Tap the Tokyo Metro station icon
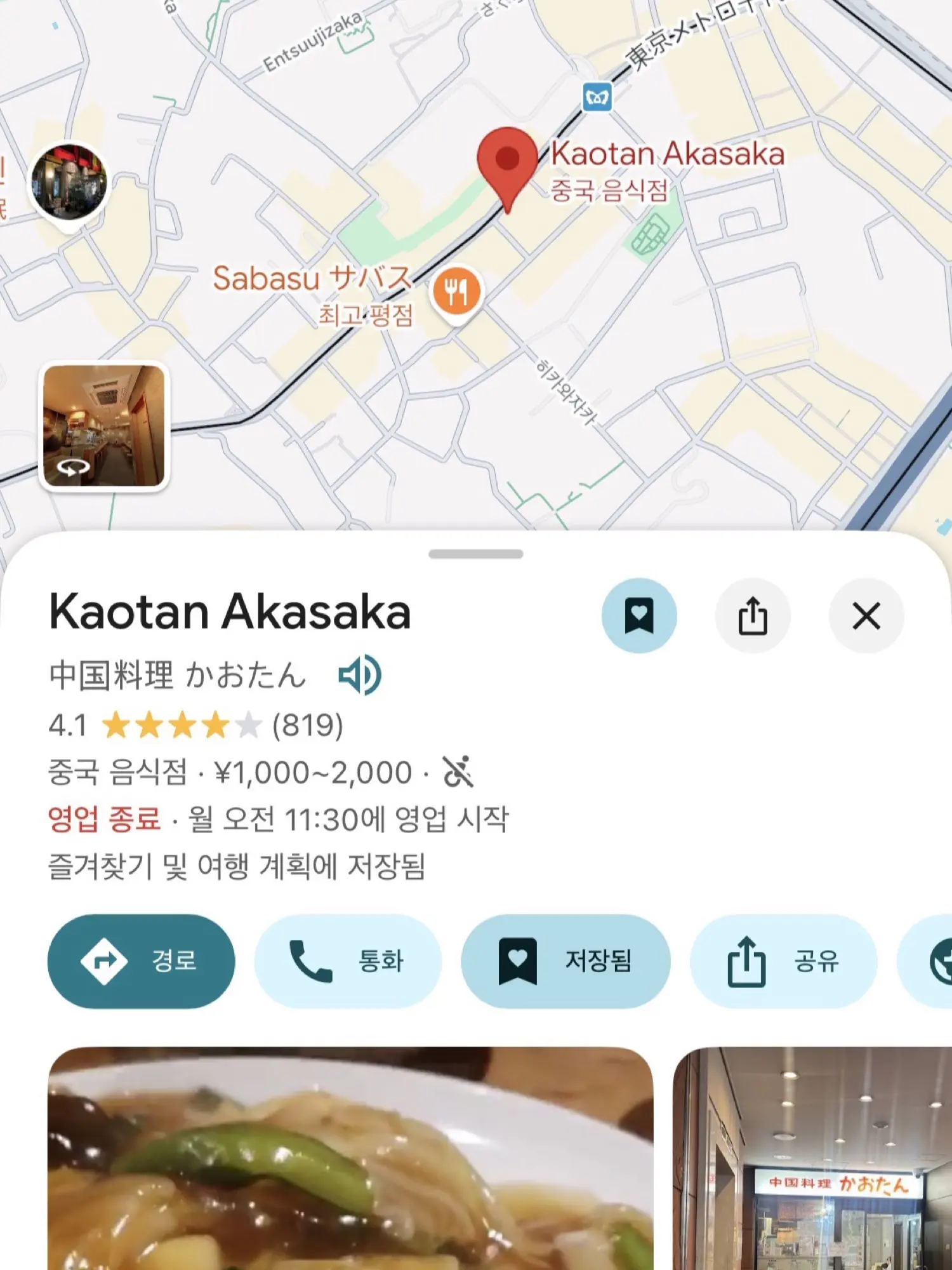 click(x=597, y=97)
